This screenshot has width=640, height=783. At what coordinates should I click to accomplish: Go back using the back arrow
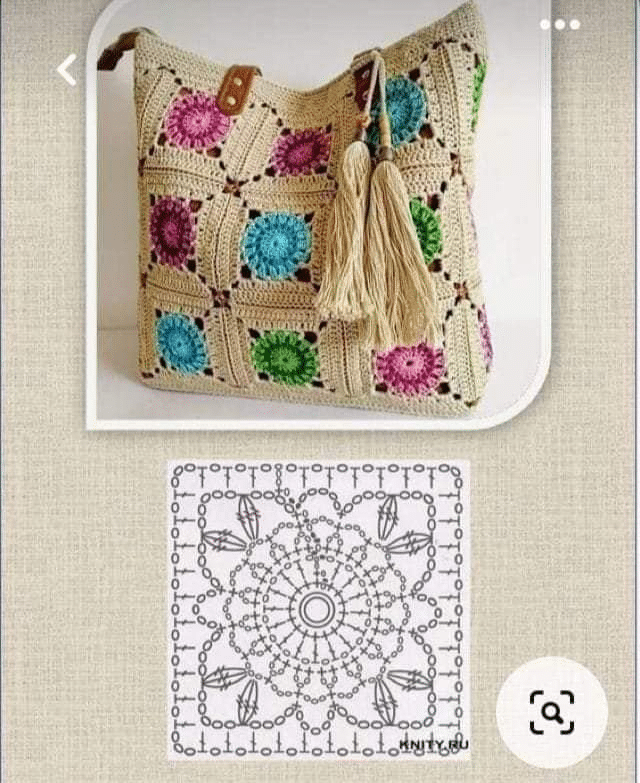[67, 69]
